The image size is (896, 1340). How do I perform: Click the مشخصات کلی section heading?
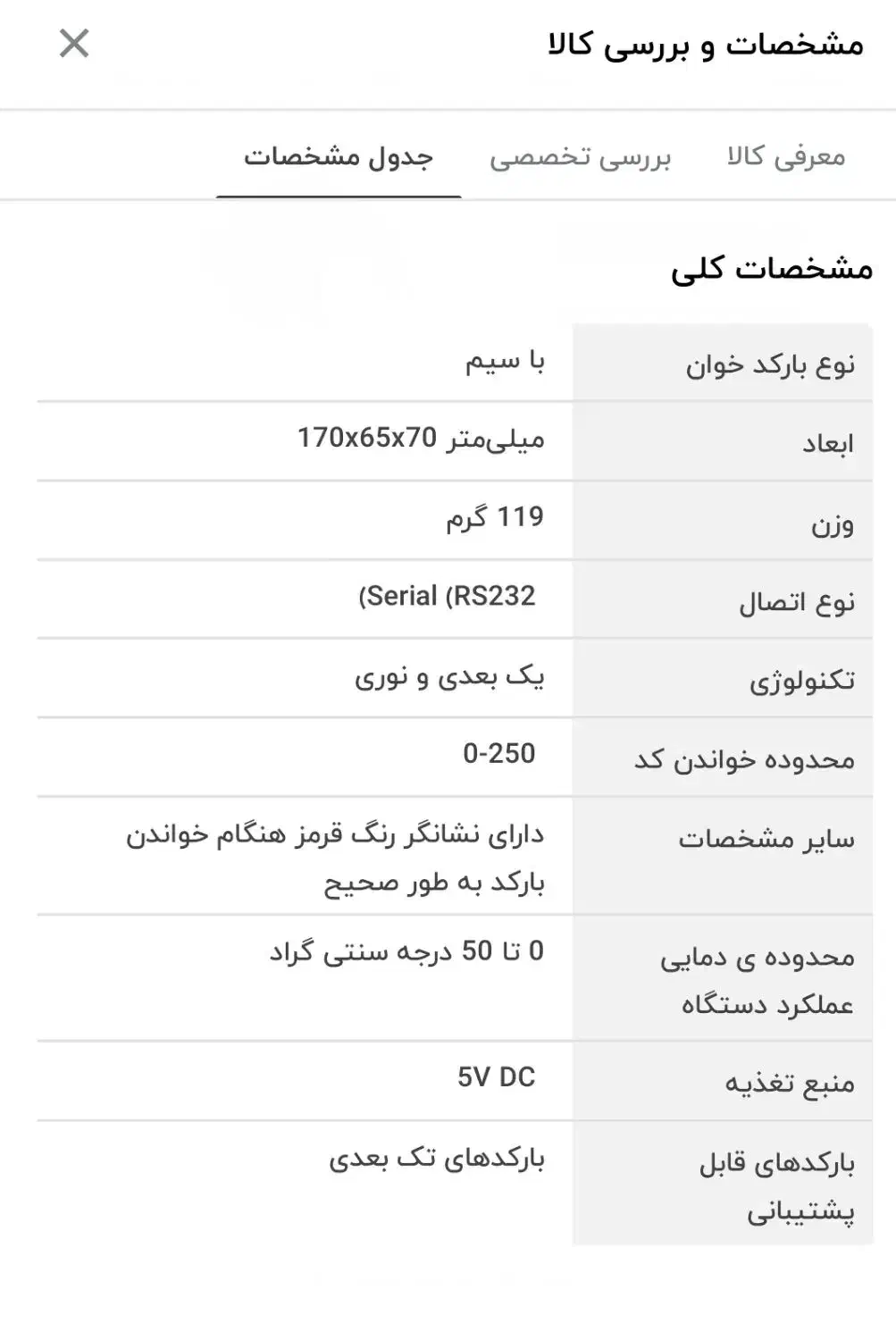[x=774, y=266]
